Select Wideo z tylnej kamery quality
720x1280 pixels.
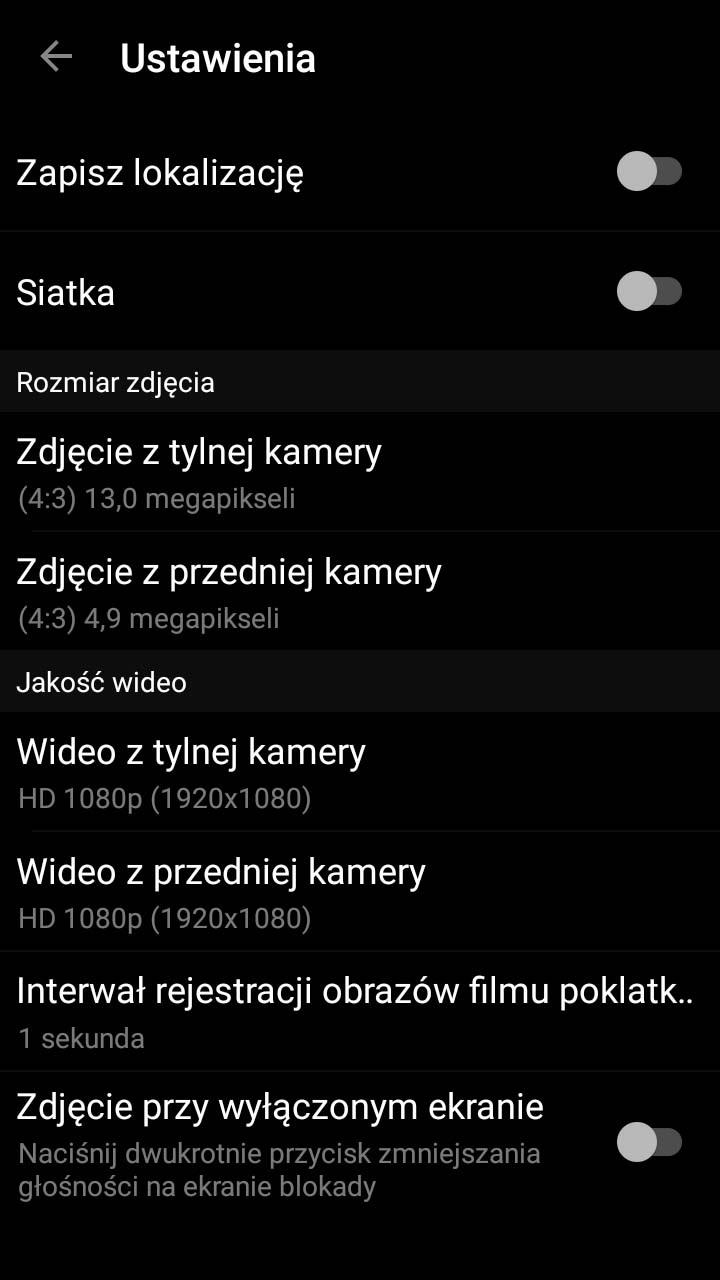(360, 771)
